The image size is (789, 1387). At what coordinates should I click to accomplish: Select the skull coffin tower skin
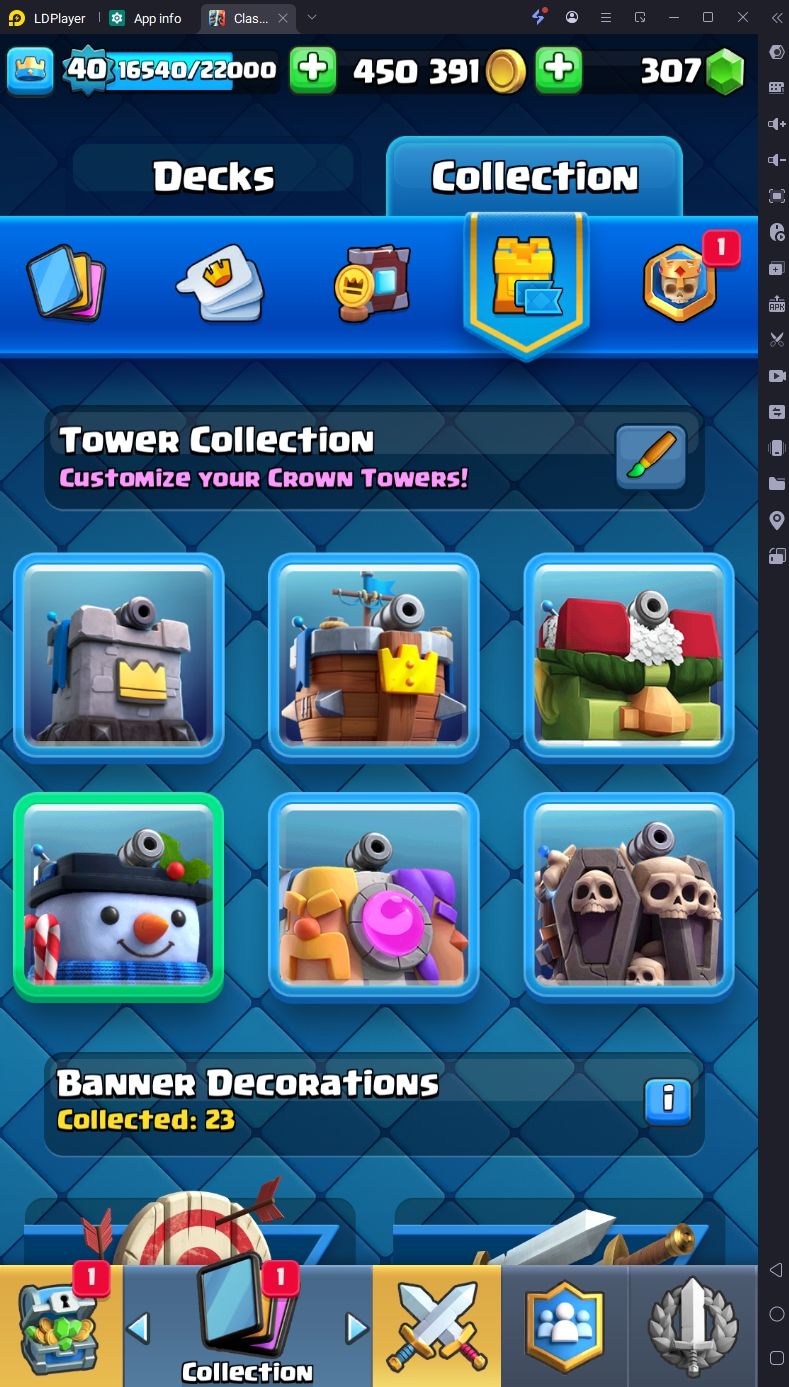pos(629,897)
